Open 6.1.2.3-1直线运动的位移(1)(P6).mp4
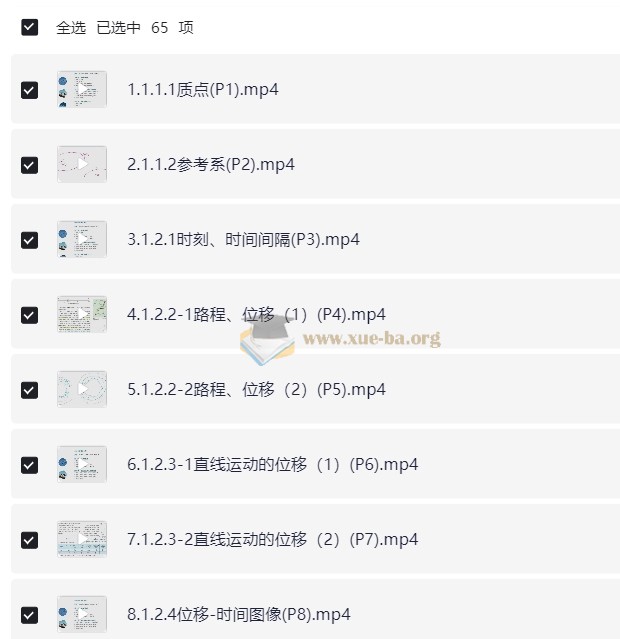 (272, 465)
